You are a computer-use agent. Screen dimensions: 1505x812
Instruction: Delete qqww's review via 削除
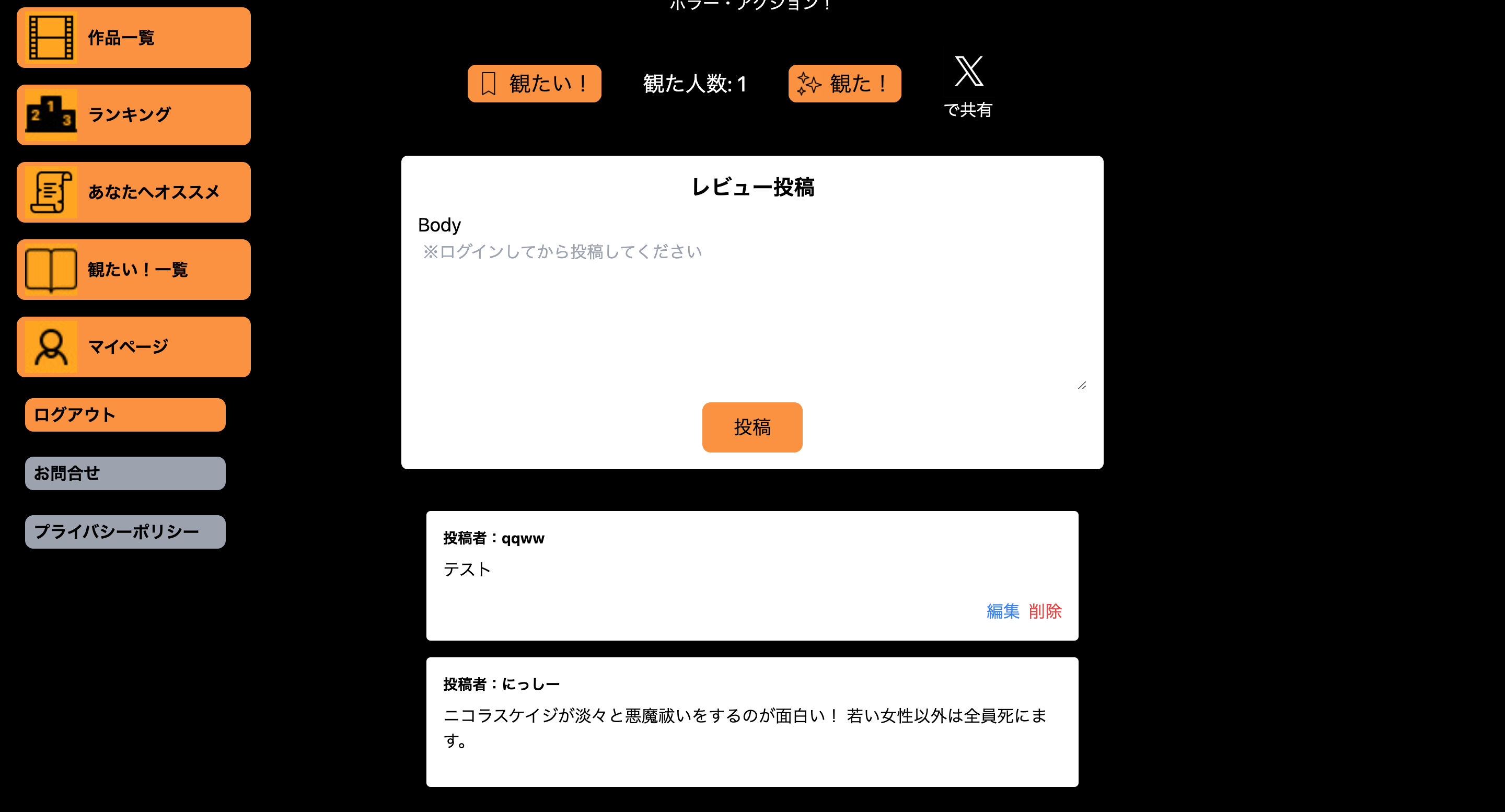[x=1045, y=611]
